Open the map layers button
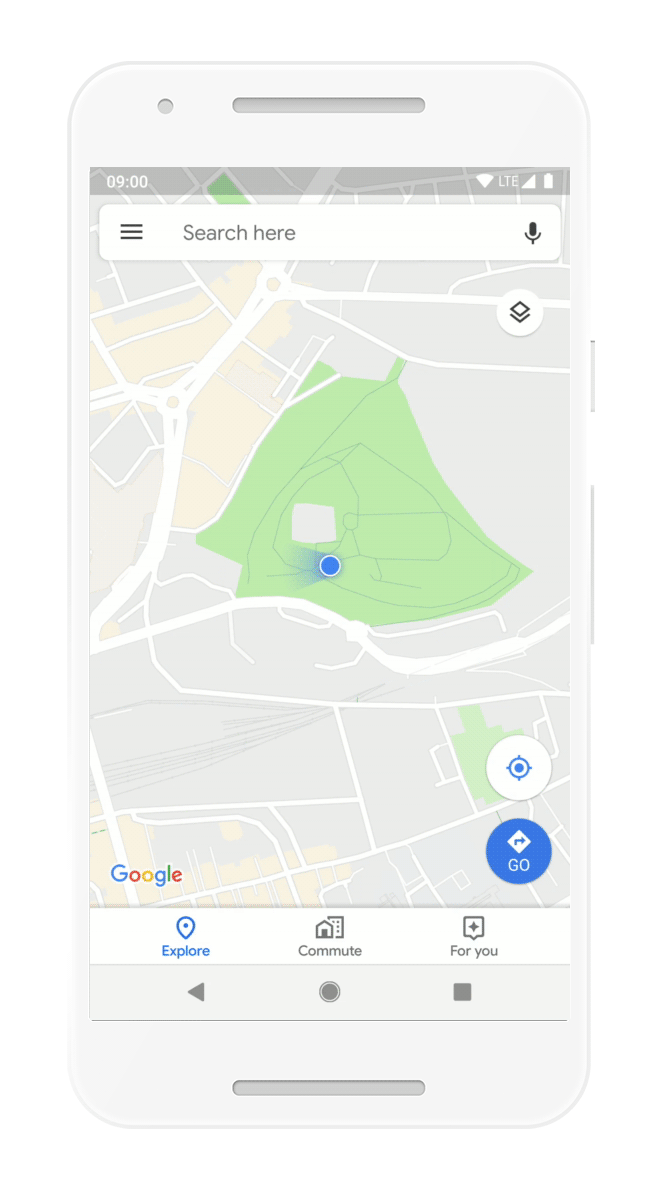This screenshot has width=660, height=1188. [519, 312]
